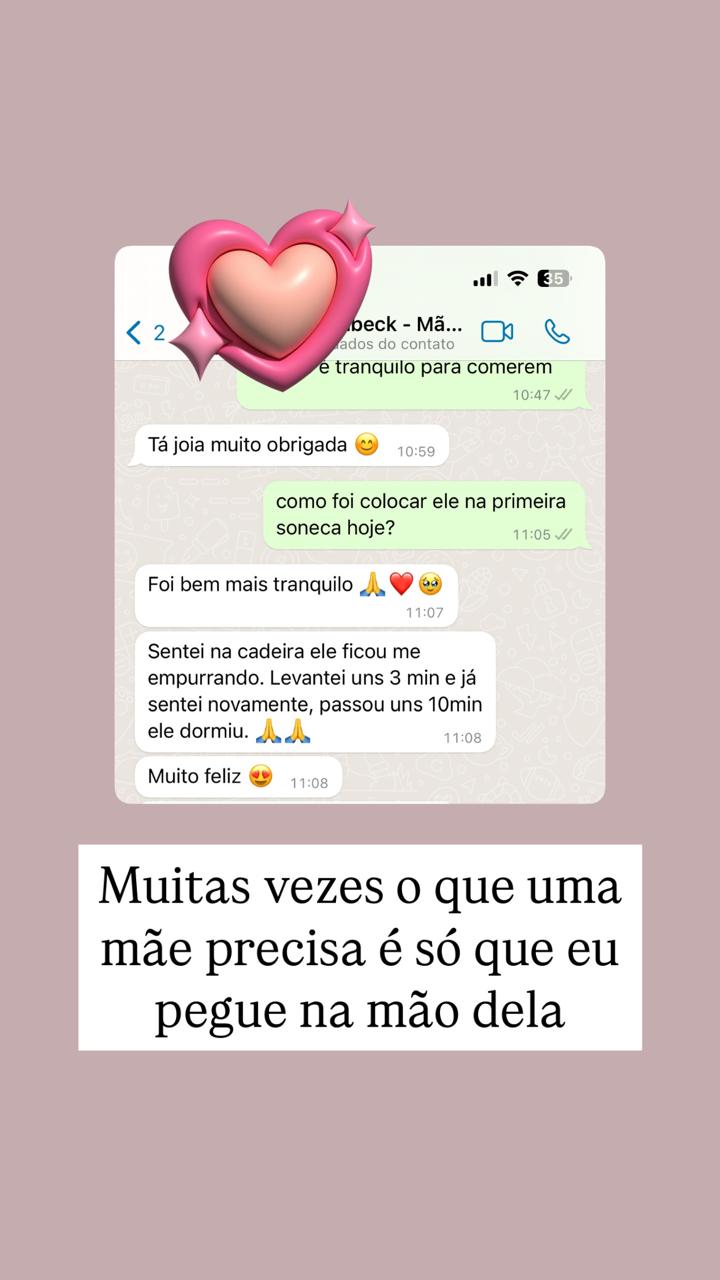The image size is (720, 1280).
Task: Start a video call with Mãe
Action: click(x=497, y=330)
